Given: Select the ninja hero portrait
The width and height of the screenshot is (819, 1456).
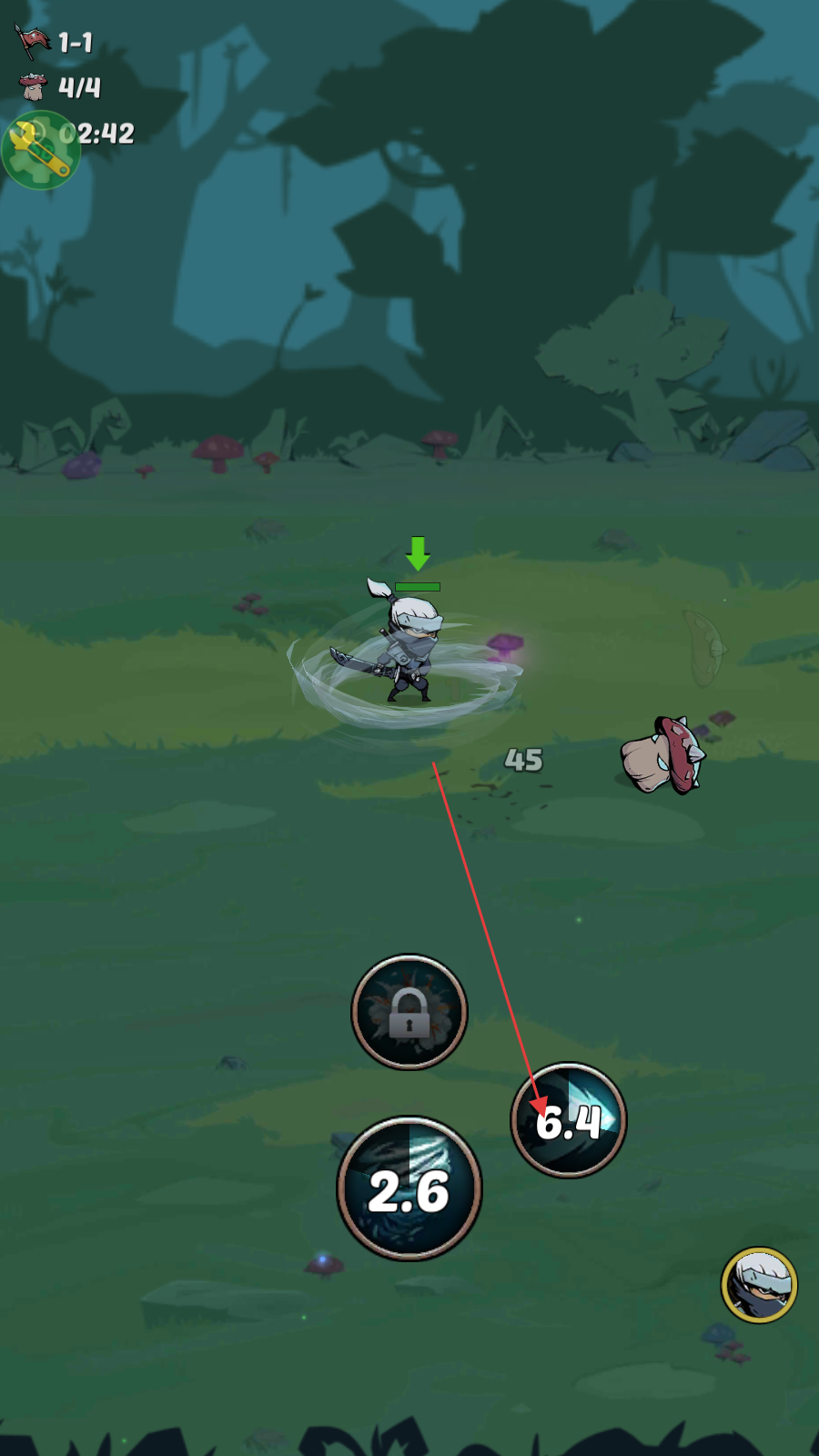Looking at the screenshot, I should [759, 1284].
